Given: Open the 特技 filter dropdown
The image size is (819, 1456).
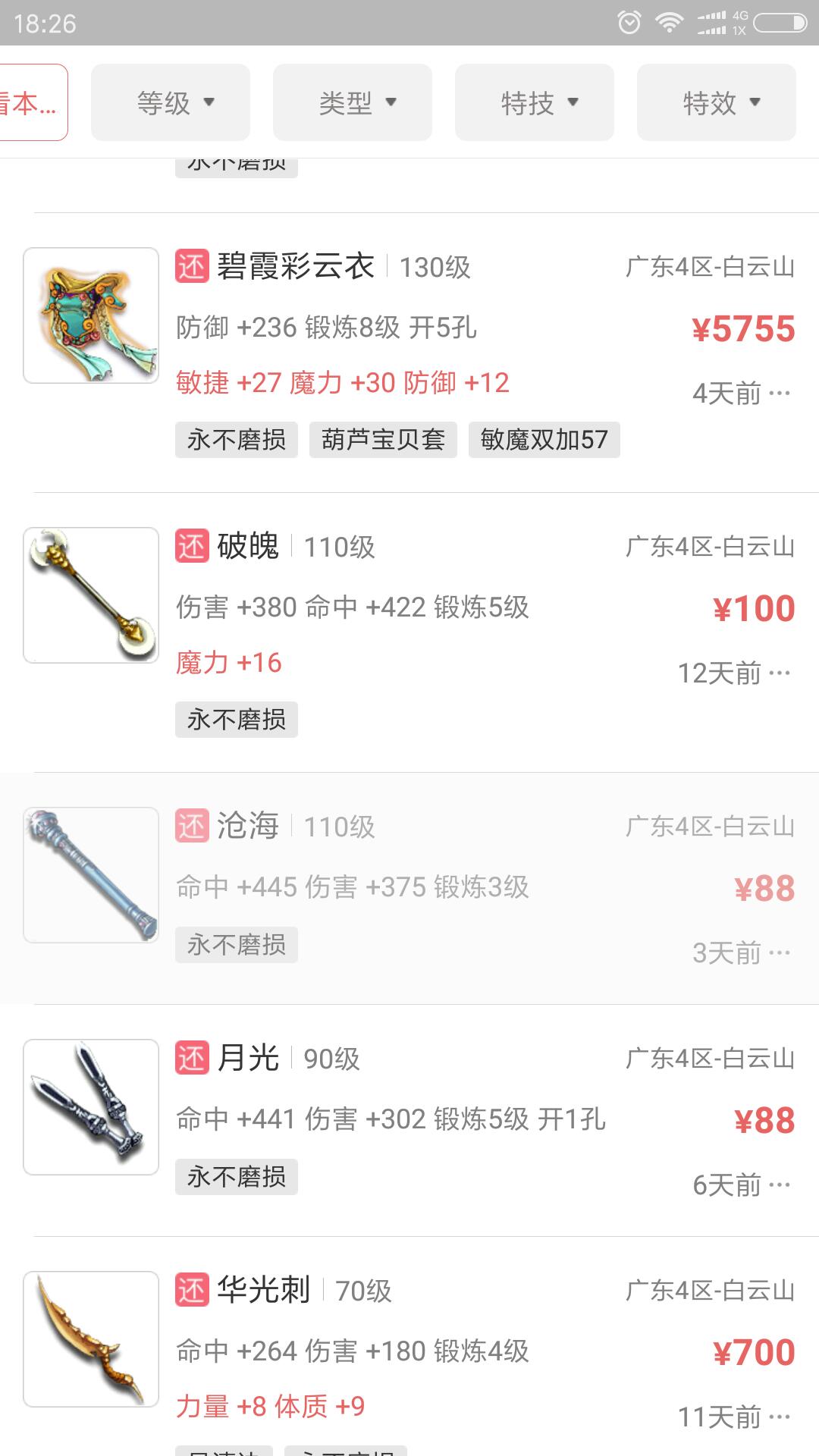Looking at the screenshot, I should [x=535, y=103].
